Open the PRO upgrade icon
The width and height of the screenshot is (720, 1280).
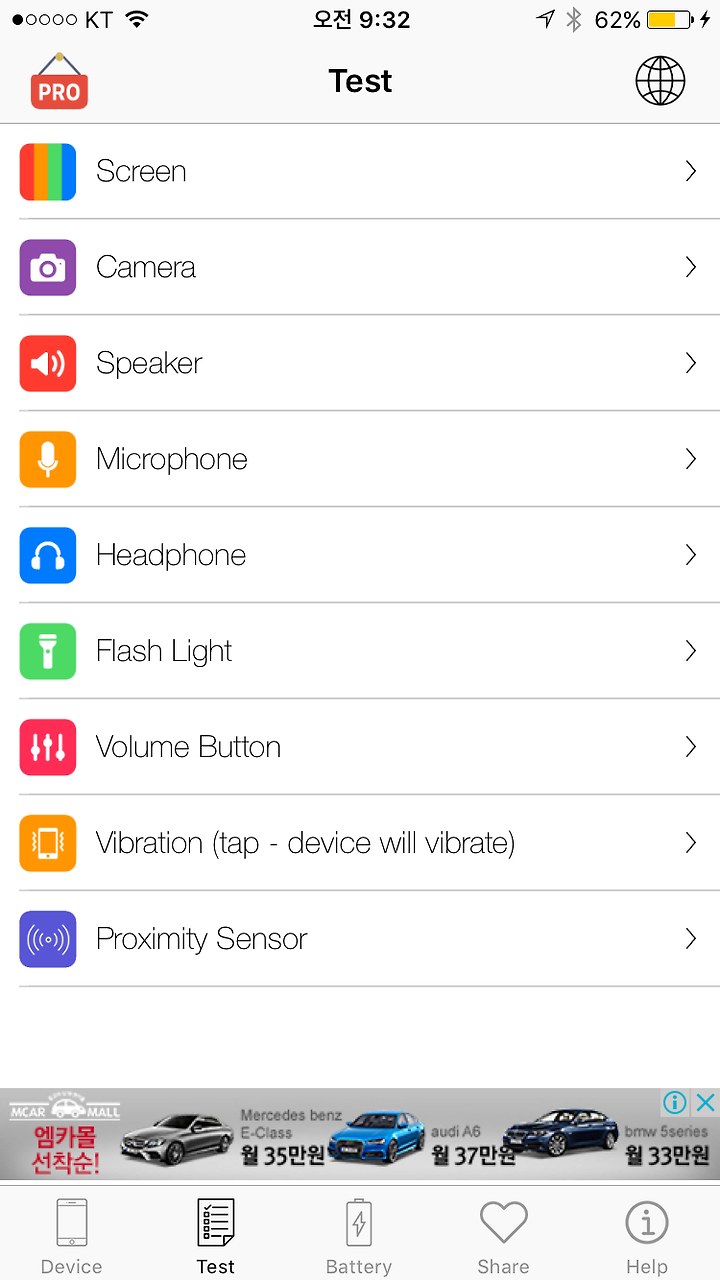coord(59,81)
